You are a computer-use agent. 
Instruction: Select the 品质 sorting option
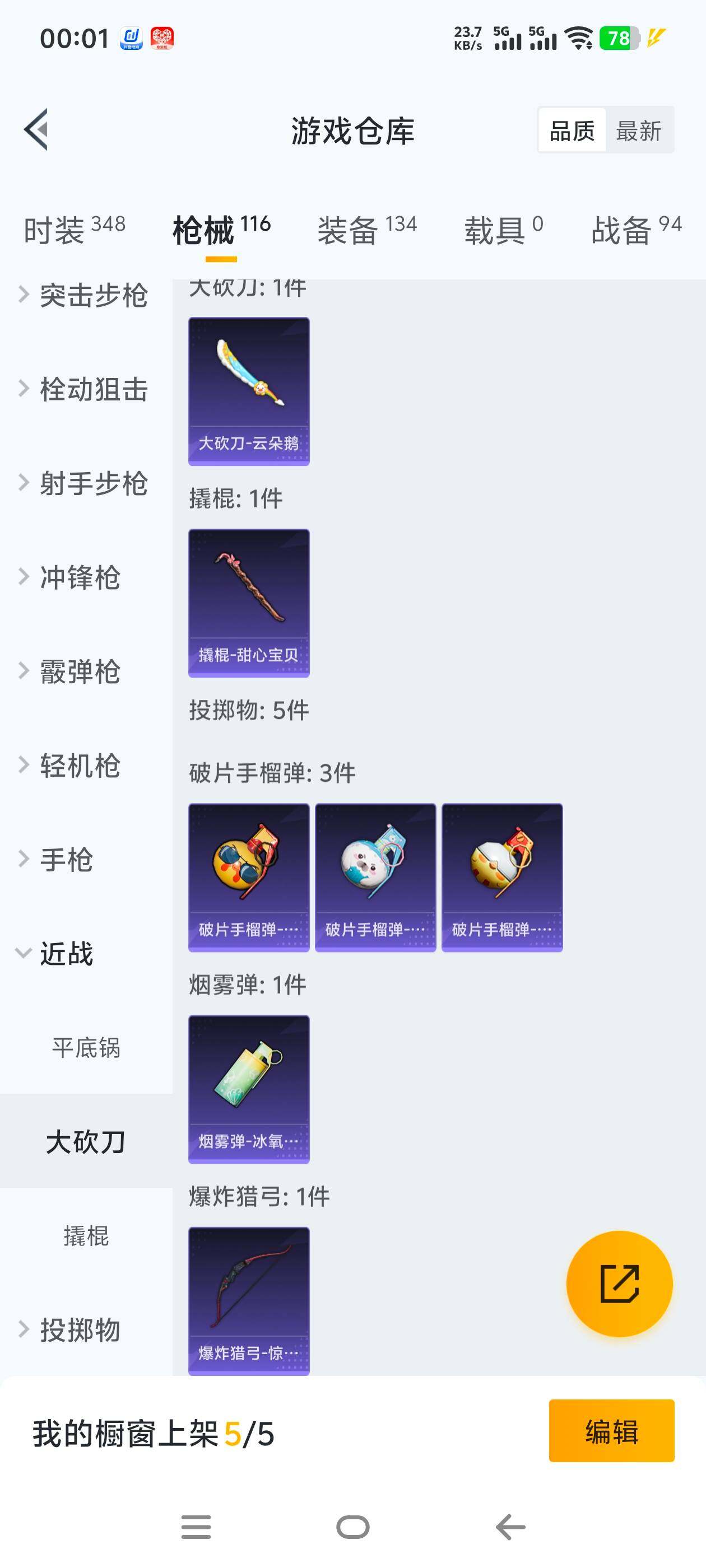pos(572,131)
